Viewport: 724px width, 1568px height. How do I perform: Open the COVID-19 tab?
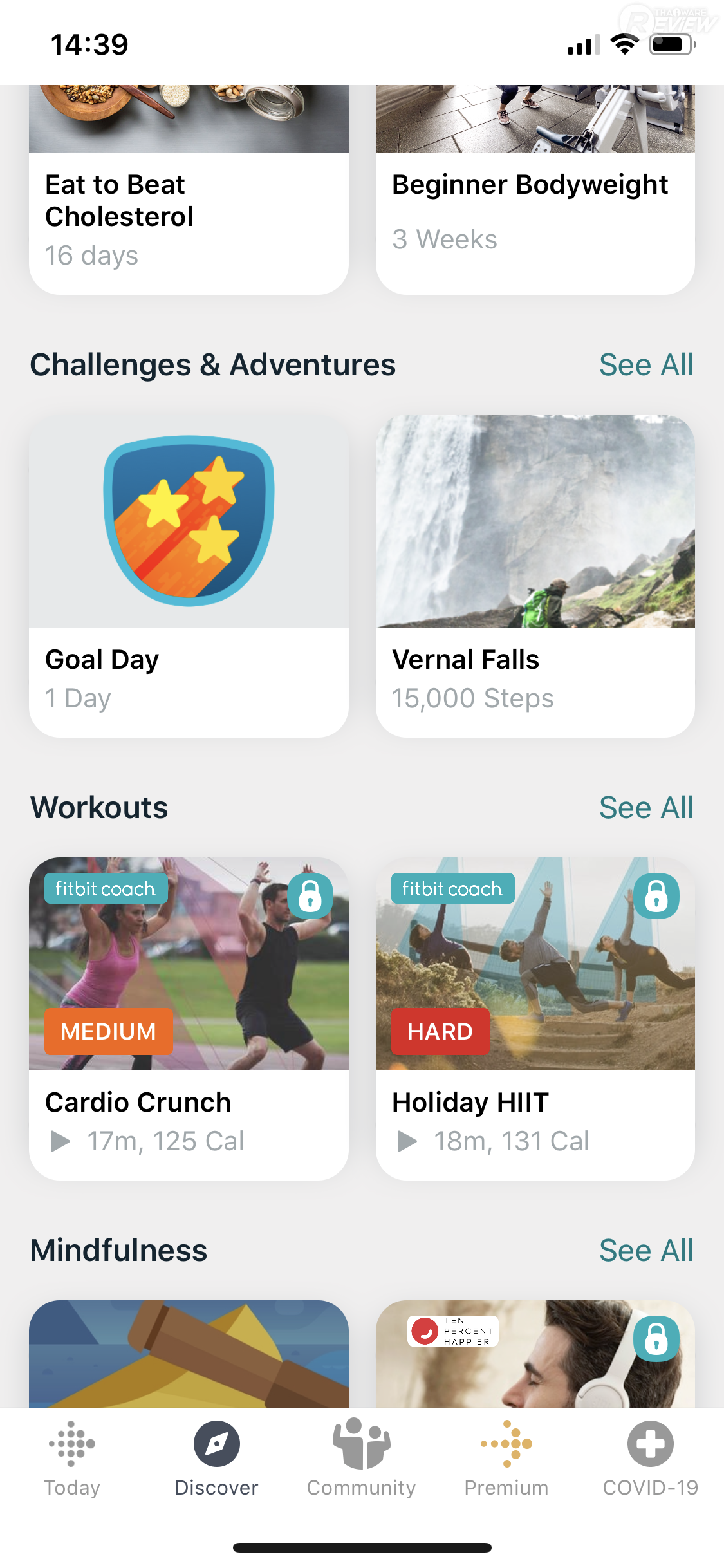coord(650,1459)
